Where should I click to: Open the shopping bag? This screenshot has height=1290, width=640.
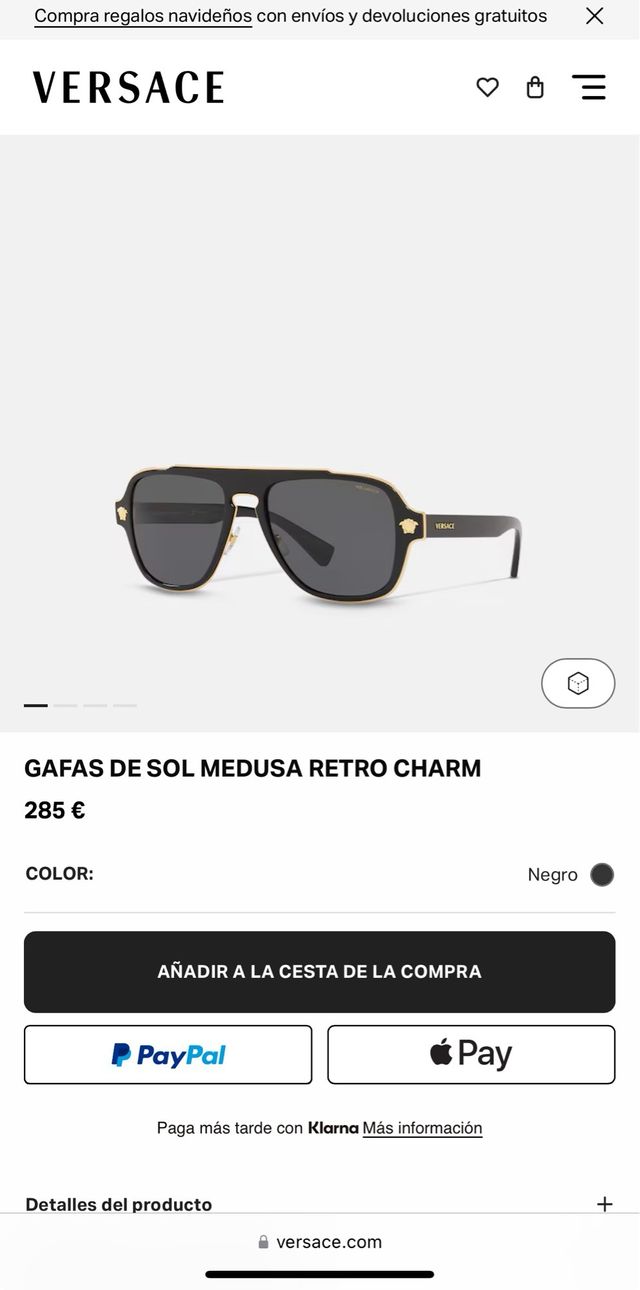pyautogui.click(x=535, y=88)
